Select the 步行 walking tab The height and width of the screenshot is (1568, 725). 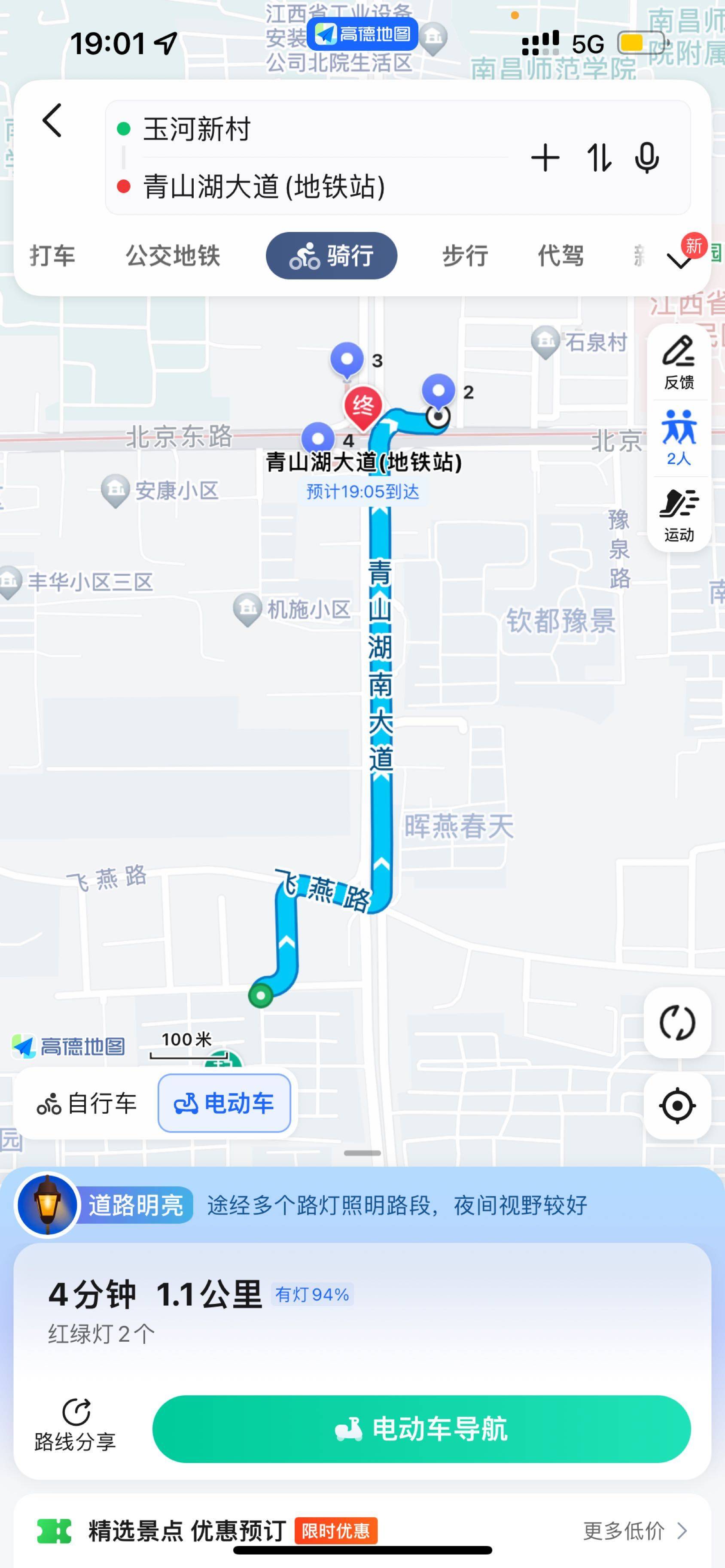pos(465,255)
